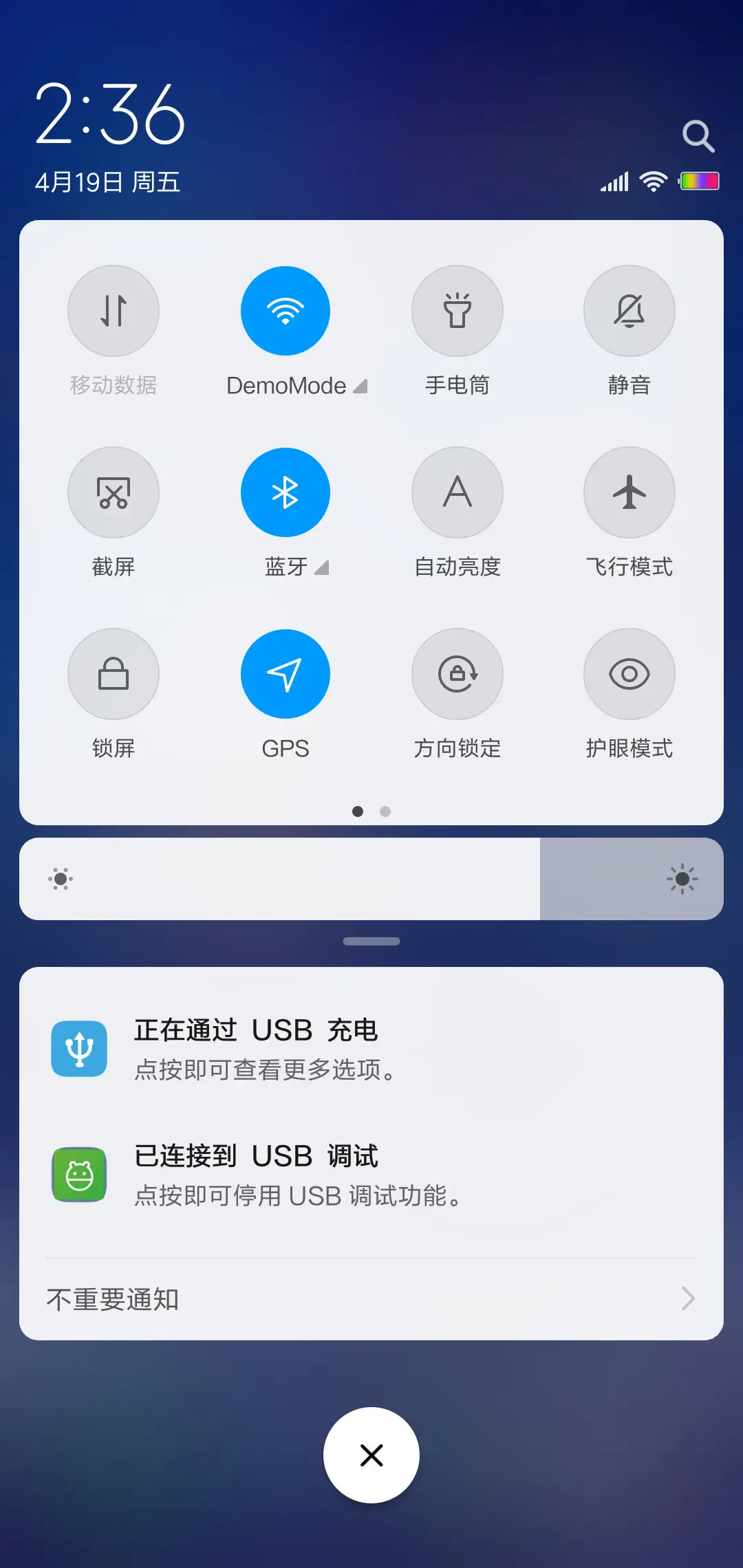Toggle orientation lock (方向锁定)
This screenshot has width=743, height=1568.
pos(457,674)
